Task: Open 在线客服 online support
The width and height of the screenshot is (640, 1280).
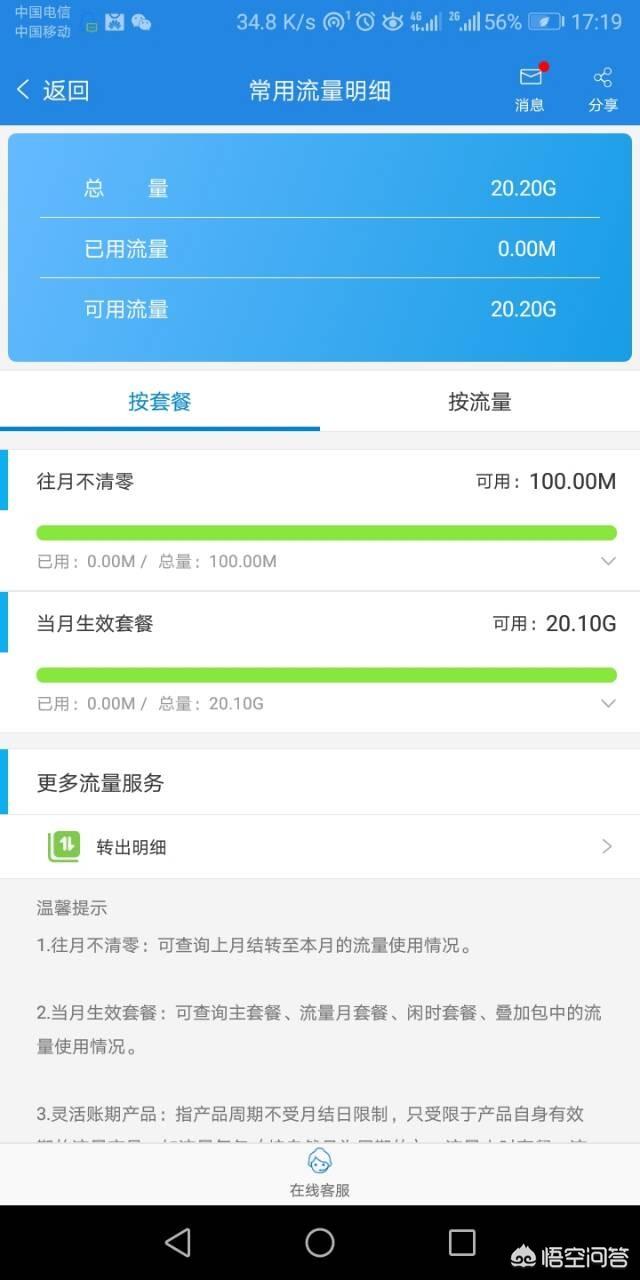Action: (x=320, y=1173)
